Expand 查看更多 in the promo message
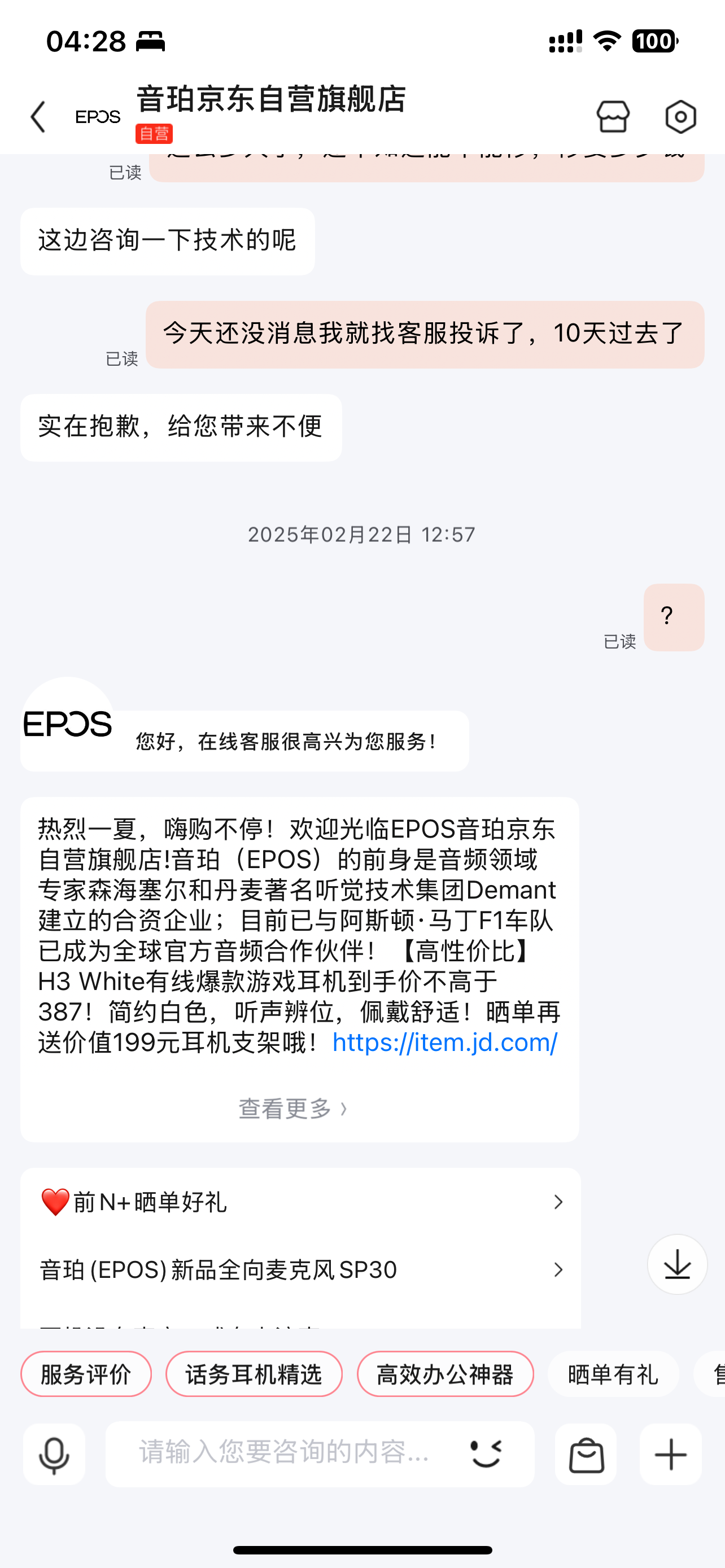The height and width of the screenshot is (1568, 725). pos(293,1109)
